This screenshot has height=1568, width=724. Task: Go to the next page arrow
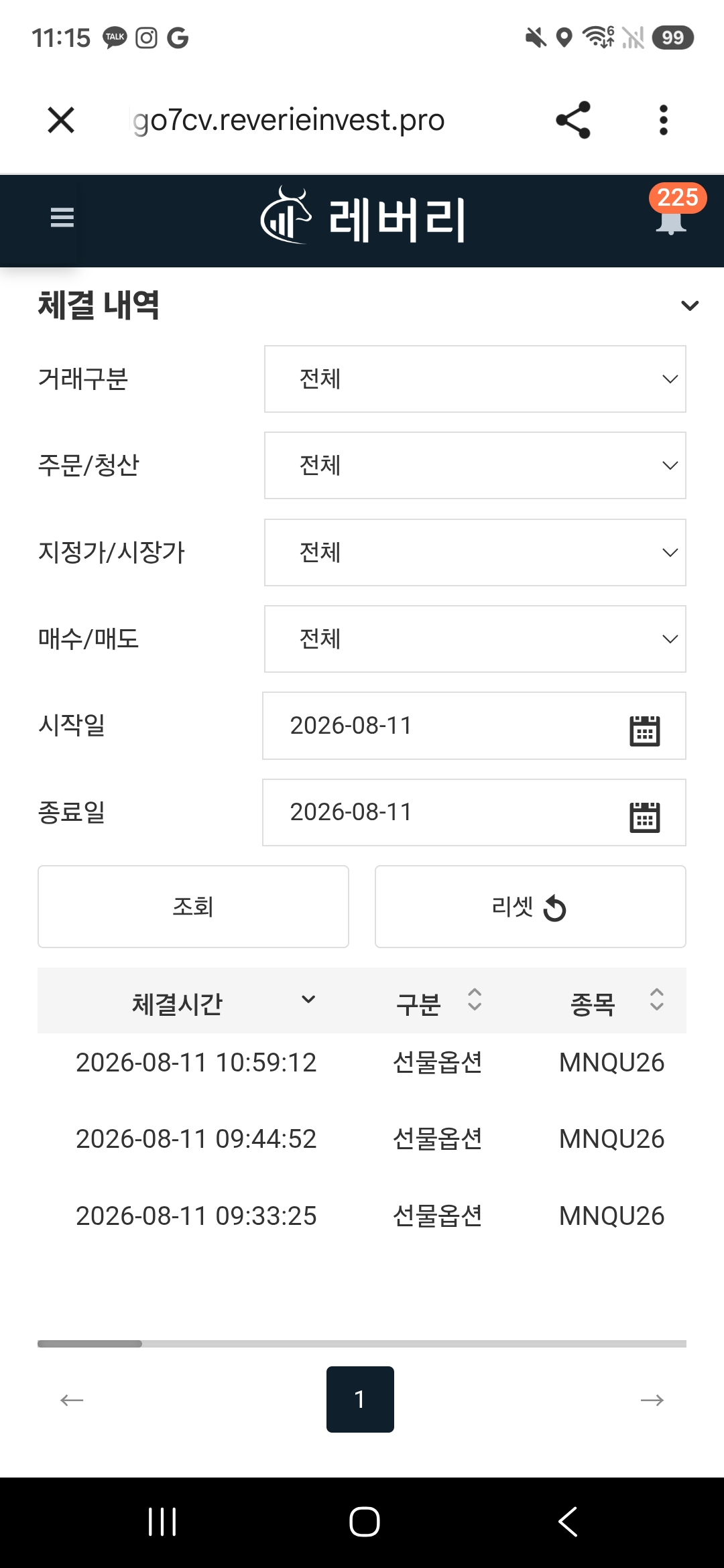[x=652, y=1400]
